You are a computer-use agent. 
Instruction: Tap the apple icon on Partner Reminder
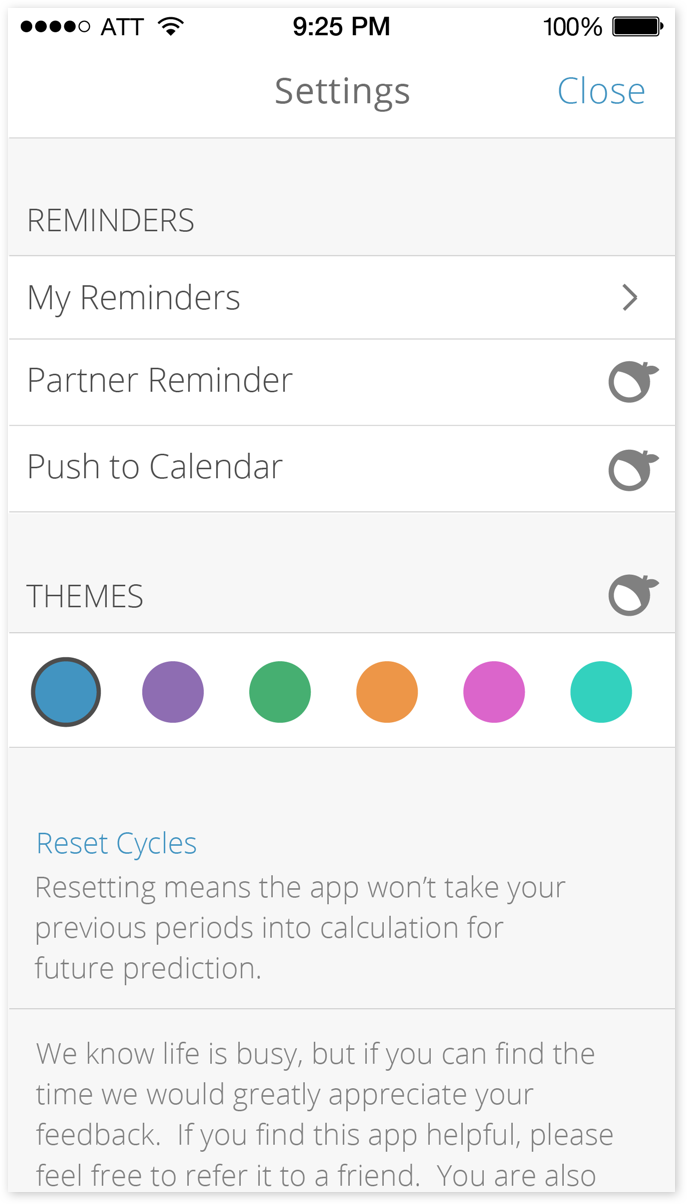pos(634,382)
